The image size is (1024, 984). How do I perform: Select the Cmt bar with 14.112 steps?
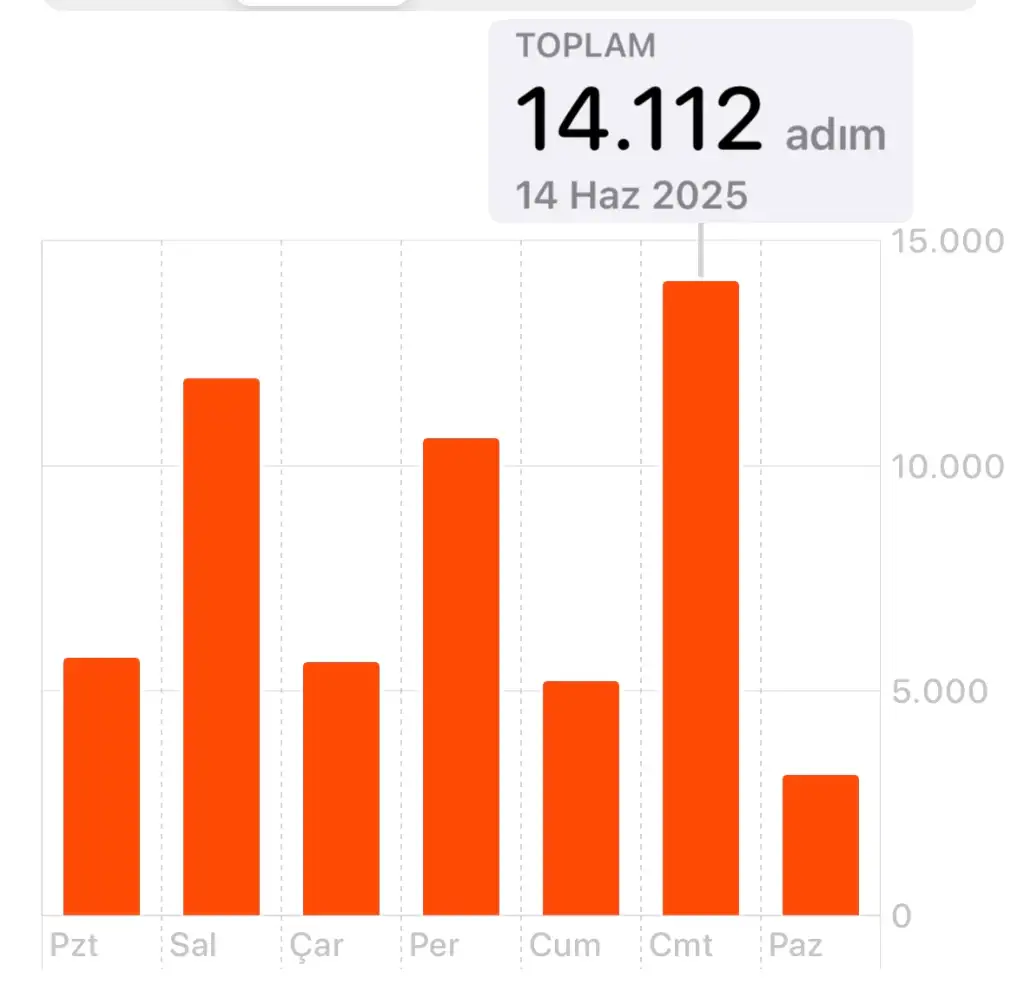tap(701, 598)
